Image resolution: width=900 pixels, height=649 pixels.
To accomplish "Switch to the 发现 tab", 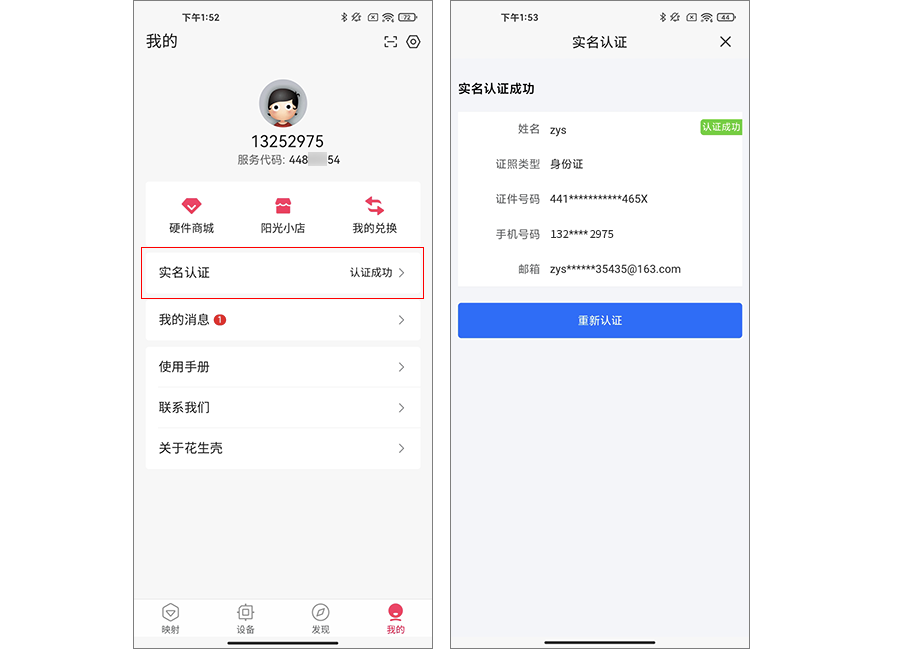I will (320, 618).
